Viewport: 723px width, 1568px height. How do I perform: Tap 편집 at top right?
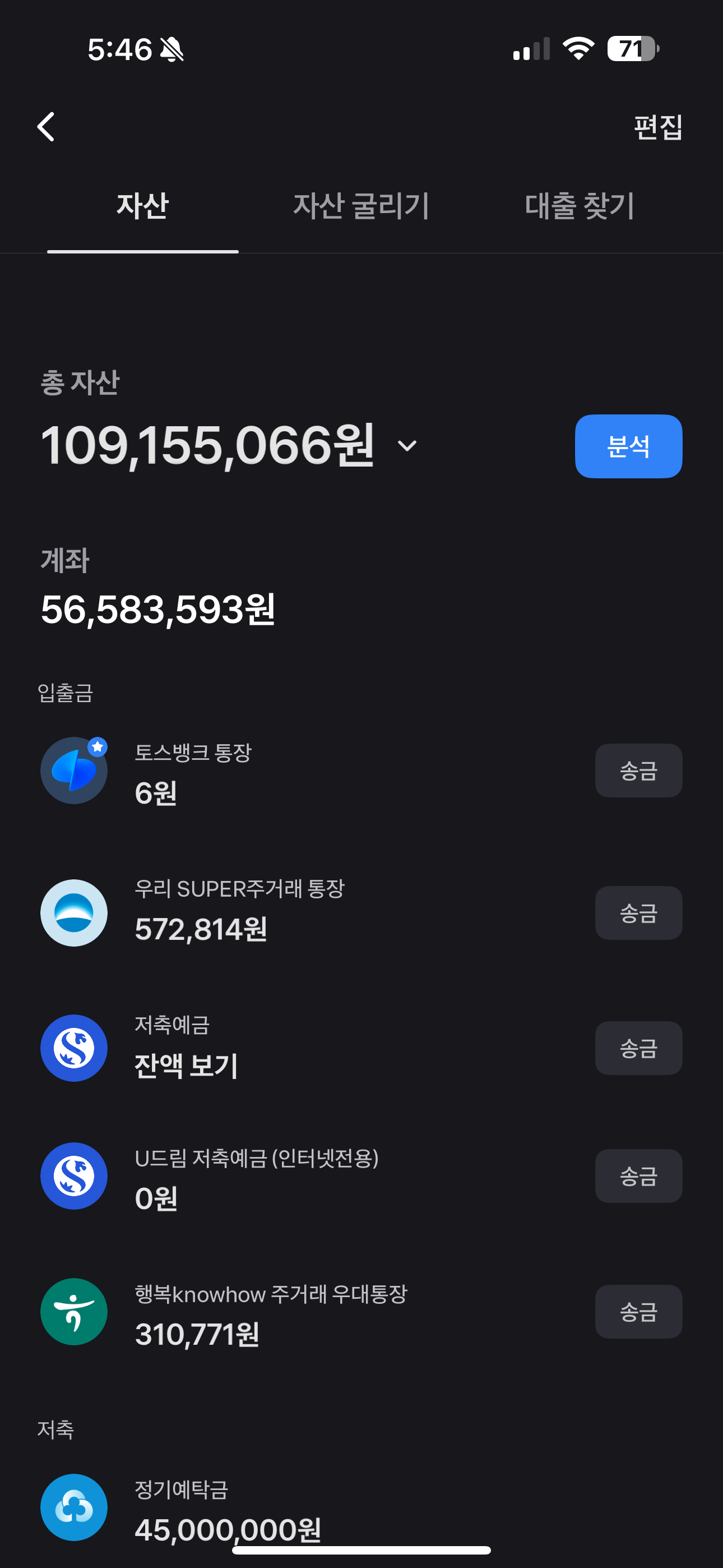point(659,127)
